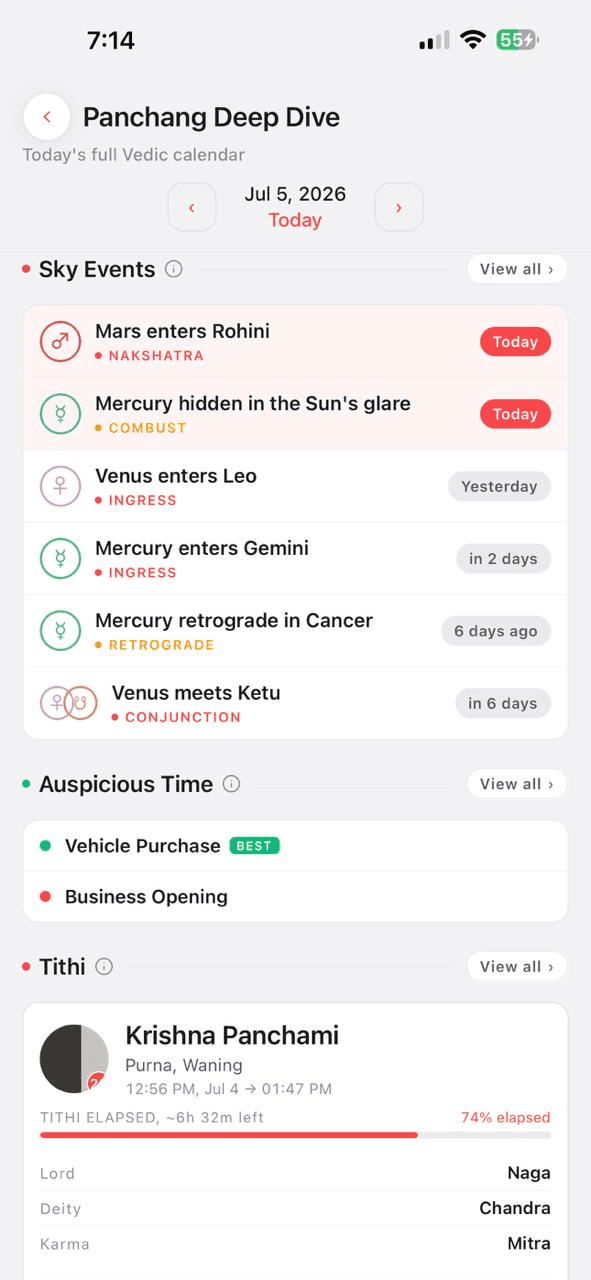This screenshot has height=1280, width=591.
Task: View all Sky Events
Action: 516,269
